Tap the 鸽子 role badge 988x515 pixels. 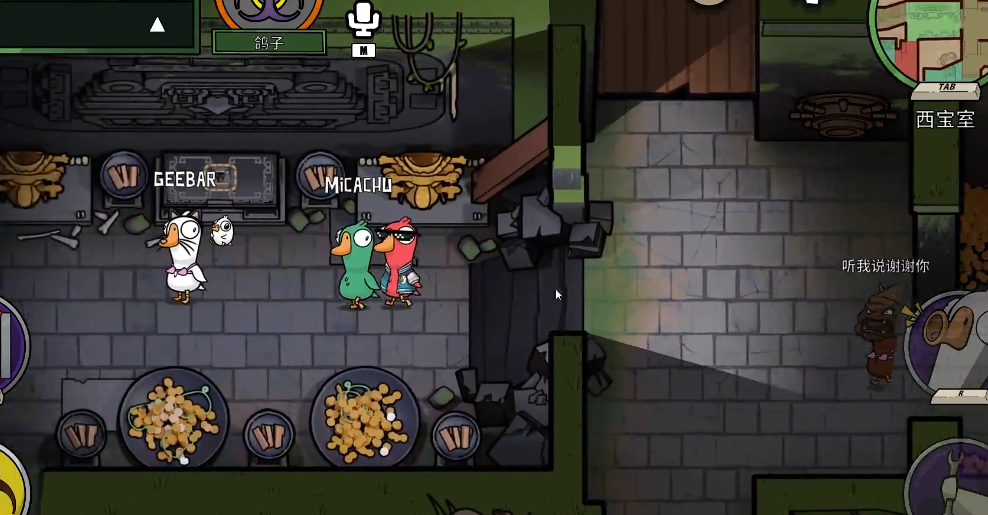(269, 41)
